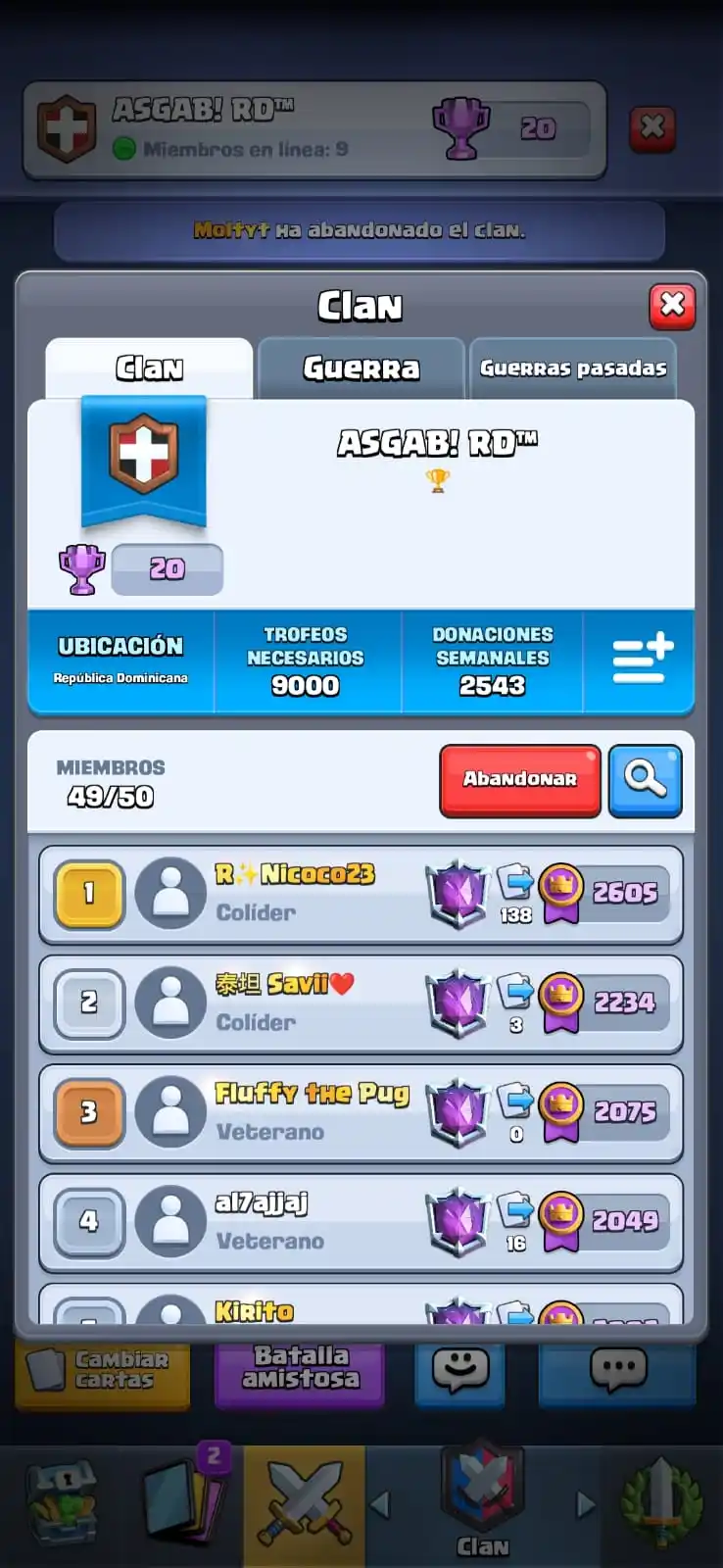
Task: Open the shop chest tab
Action: point(61,1505)
